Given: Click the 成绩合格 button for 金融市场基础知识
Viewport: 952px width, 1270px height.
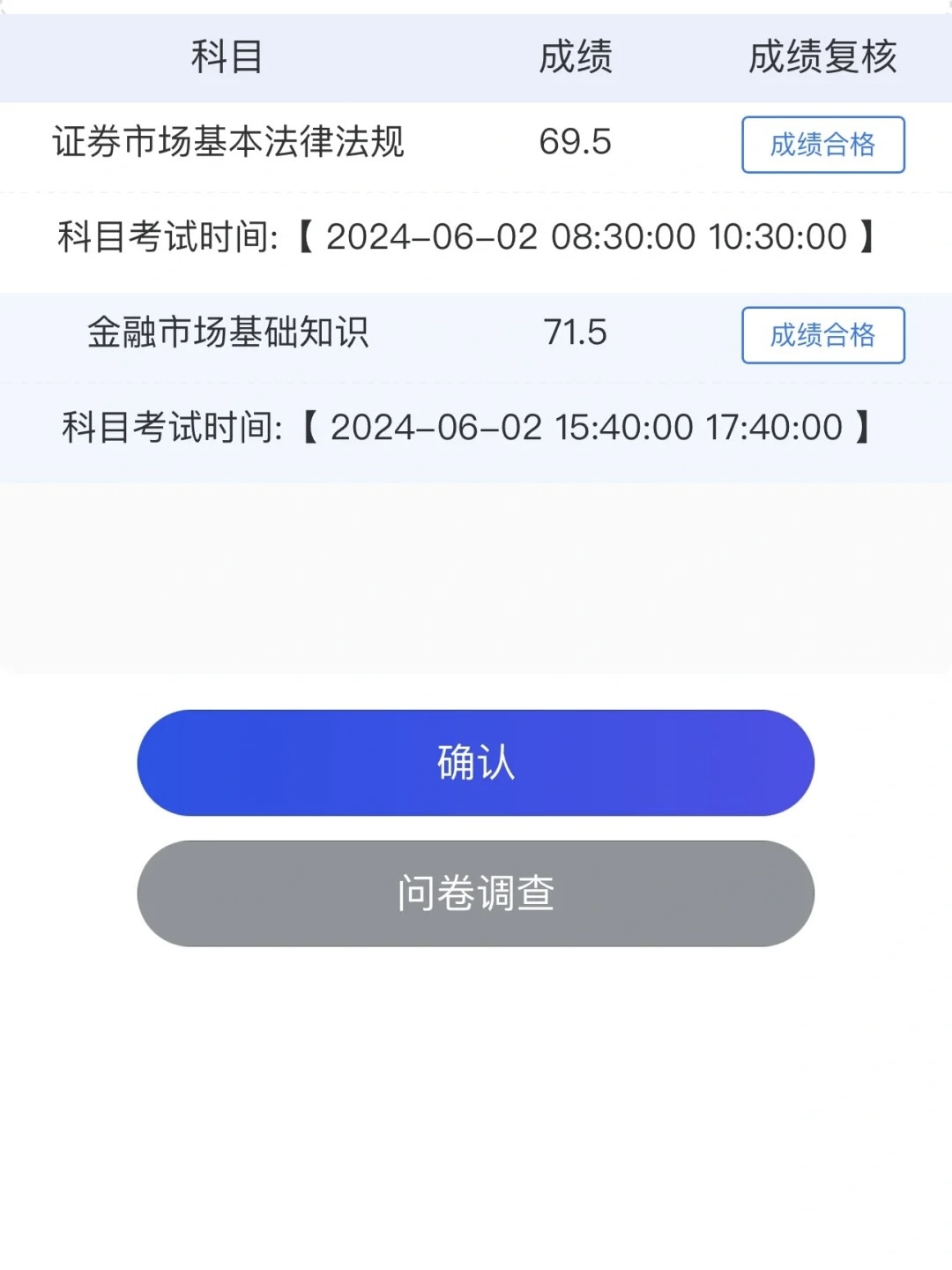Looking at the screenshot, I should 823,335.
